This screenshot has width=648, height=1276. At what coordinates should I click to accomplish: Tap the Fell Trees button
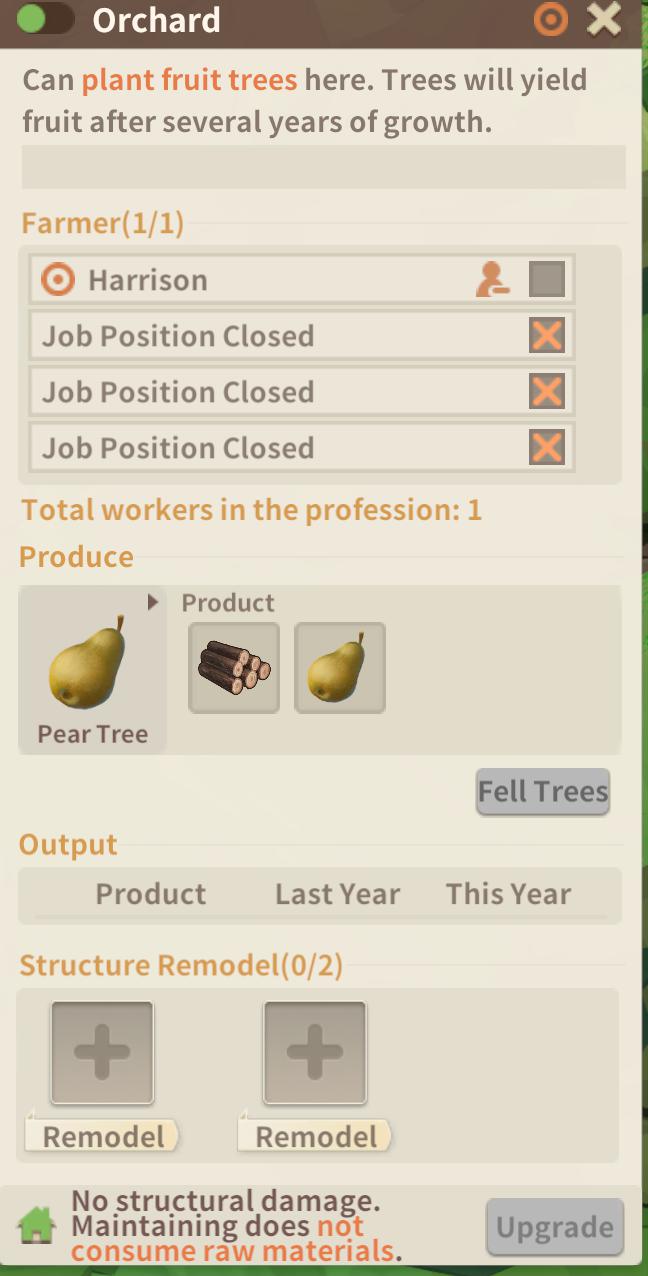click(x=543, y=792)
